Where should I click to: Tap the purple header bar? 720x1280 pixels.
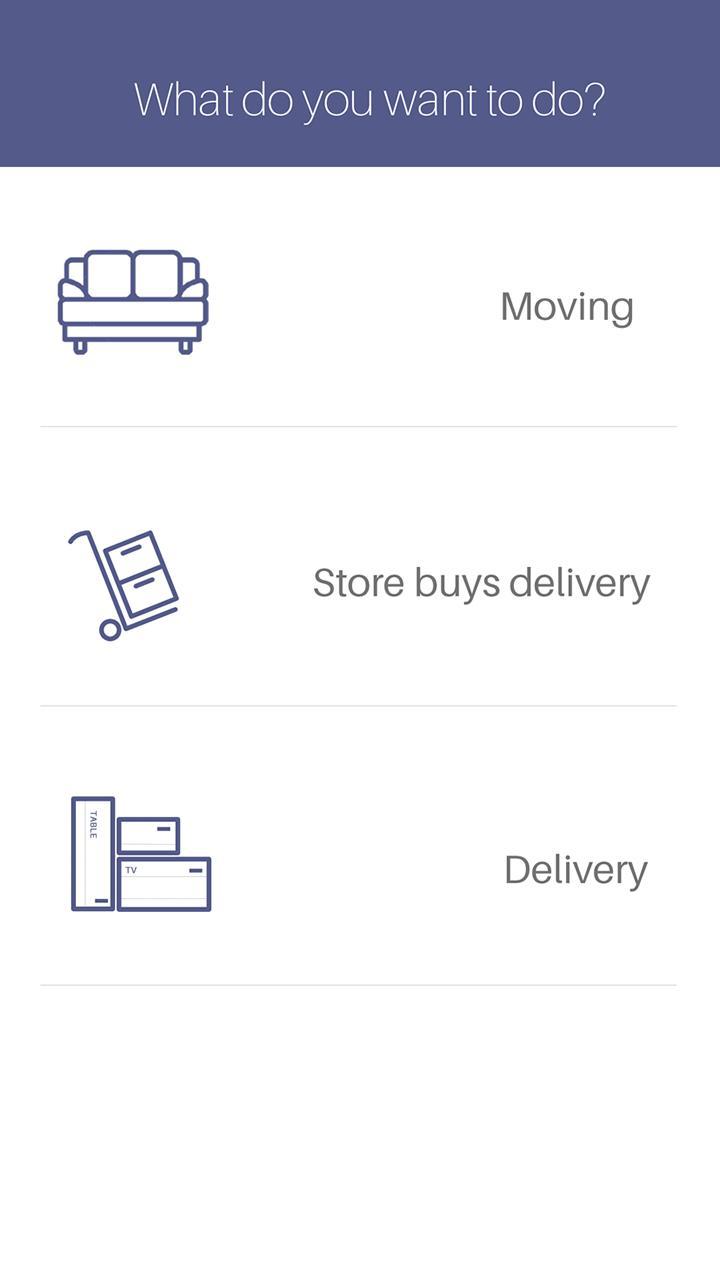pyautogui.click(x=360, y=85)
